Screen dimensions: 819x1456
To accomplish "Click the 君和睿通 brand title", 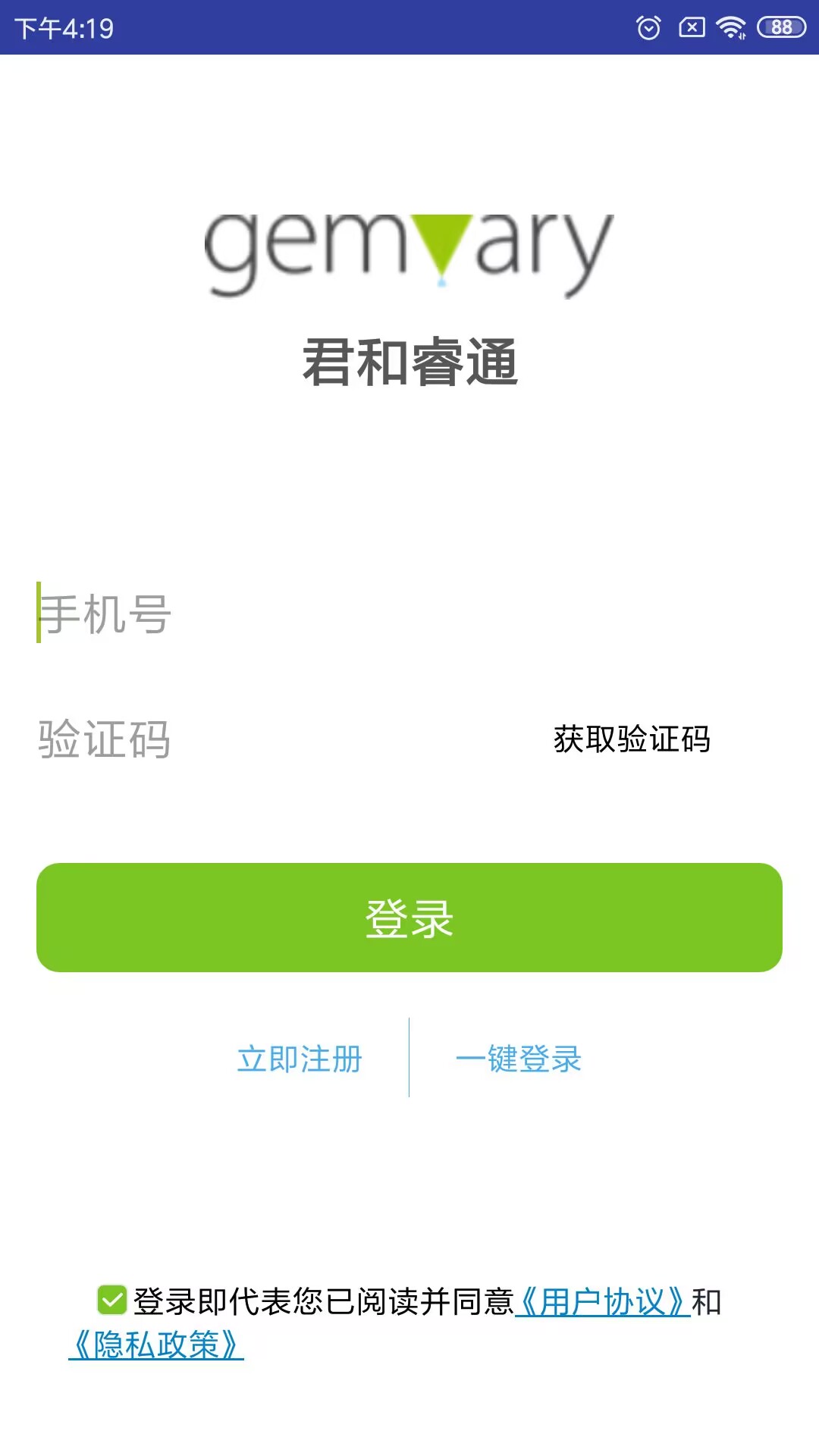I will 409,362.
